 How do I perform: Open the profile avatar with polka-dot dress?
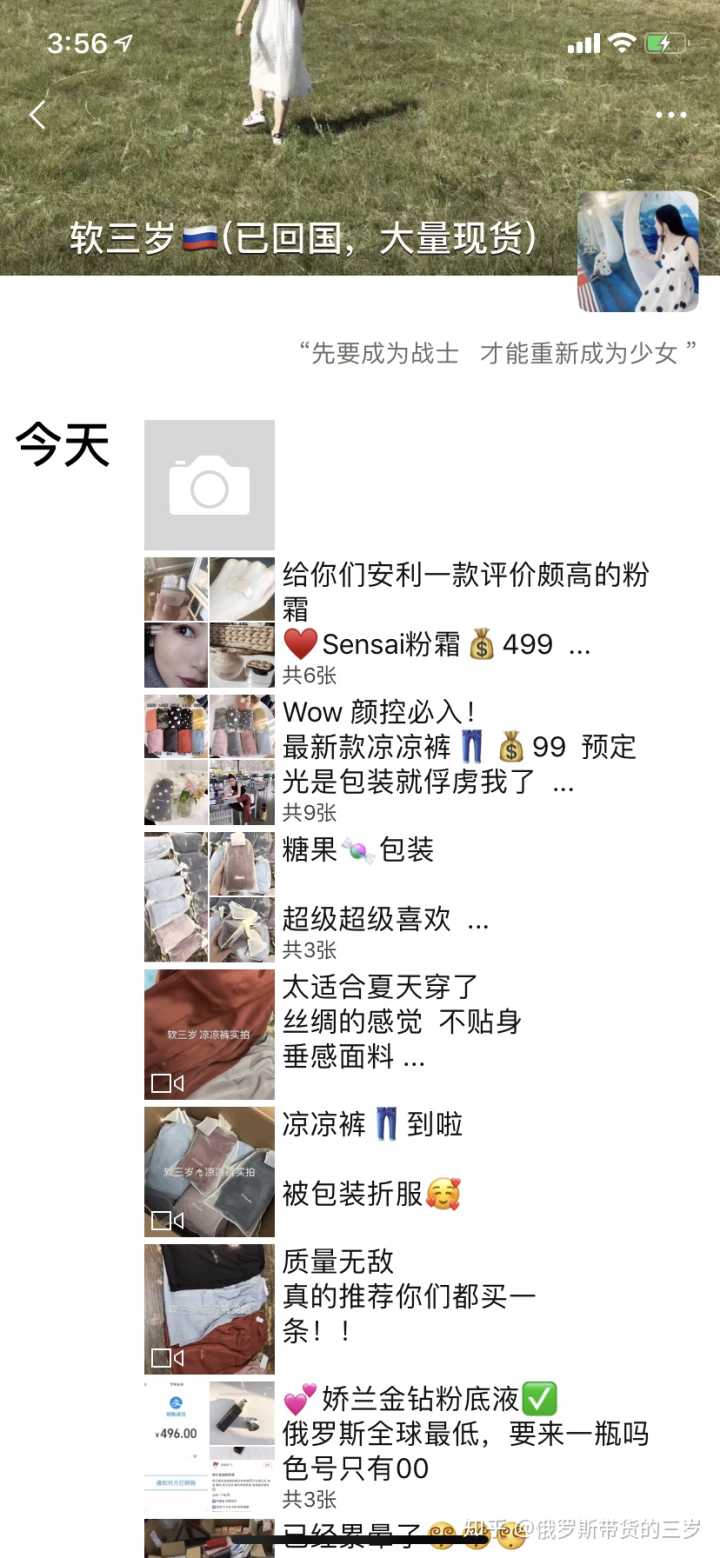638,251
